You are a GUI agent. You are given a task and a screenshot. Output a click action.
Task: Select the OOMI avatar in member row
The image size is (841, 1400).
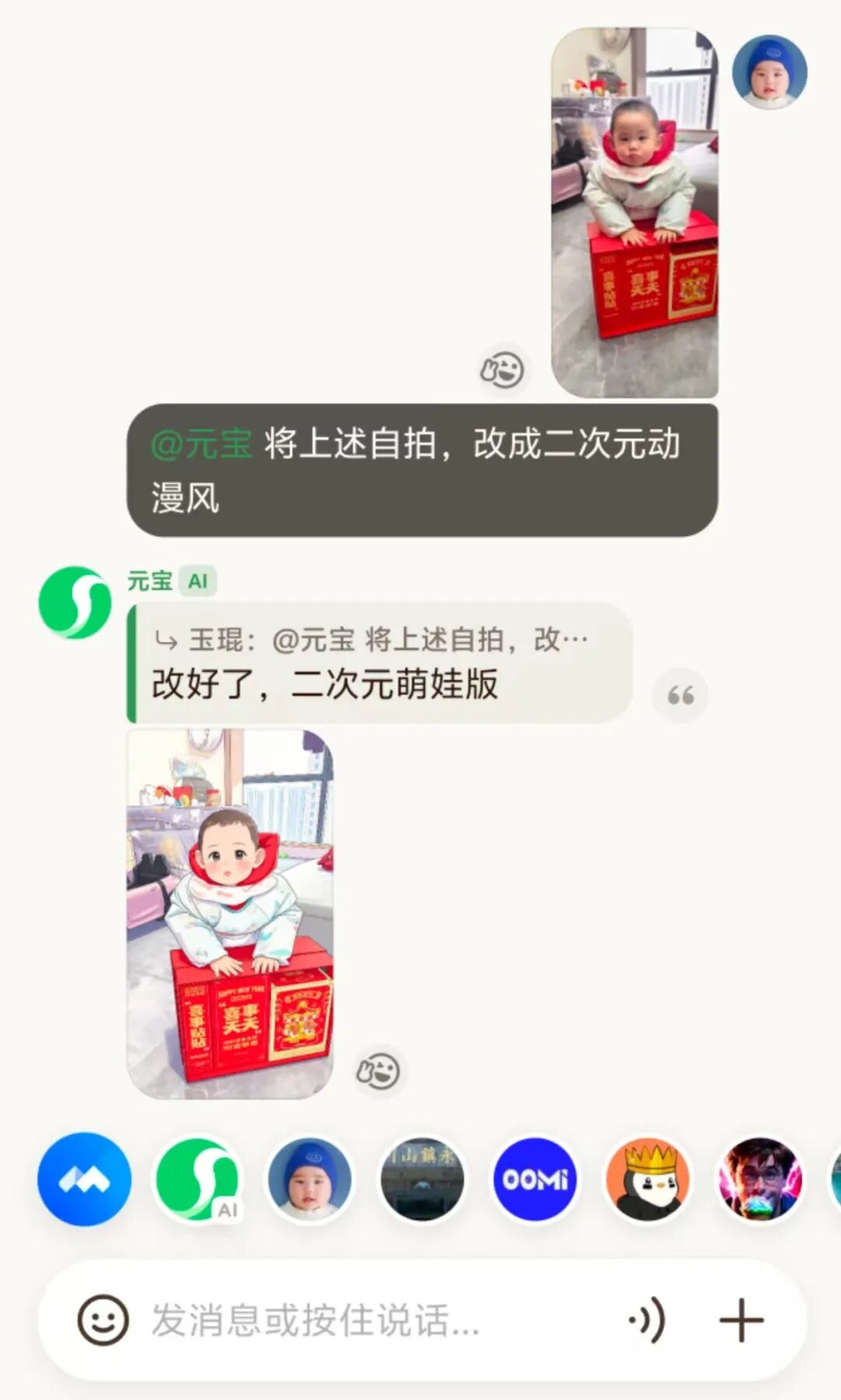pyautogui.click(x=535, y=1179)
